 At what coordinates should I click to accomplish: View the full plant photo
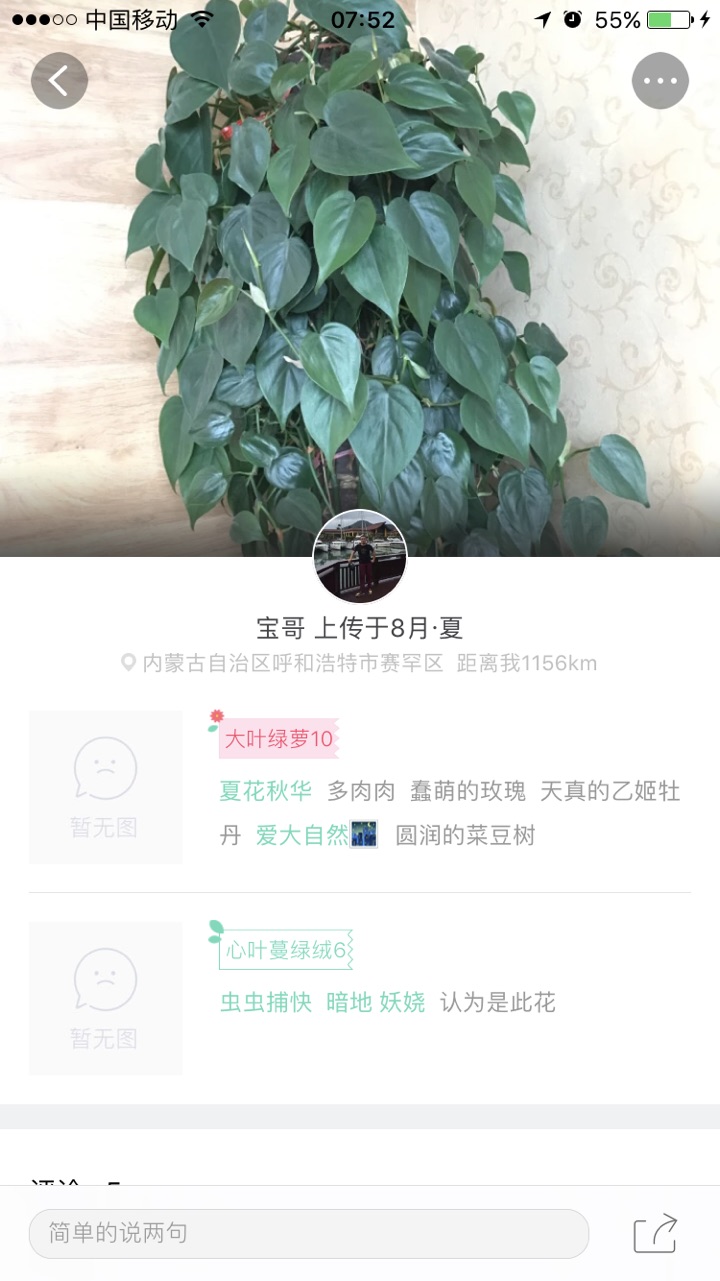point(360,280)
